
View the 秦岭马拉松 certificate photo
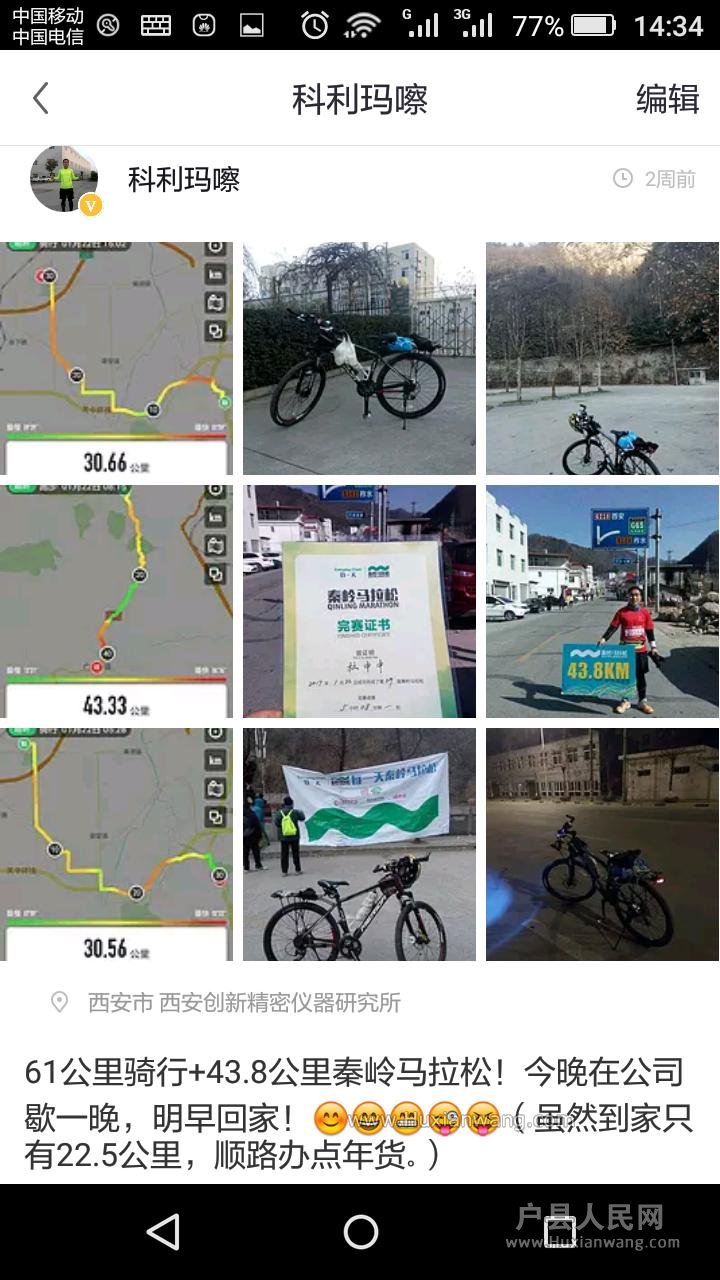359,601
